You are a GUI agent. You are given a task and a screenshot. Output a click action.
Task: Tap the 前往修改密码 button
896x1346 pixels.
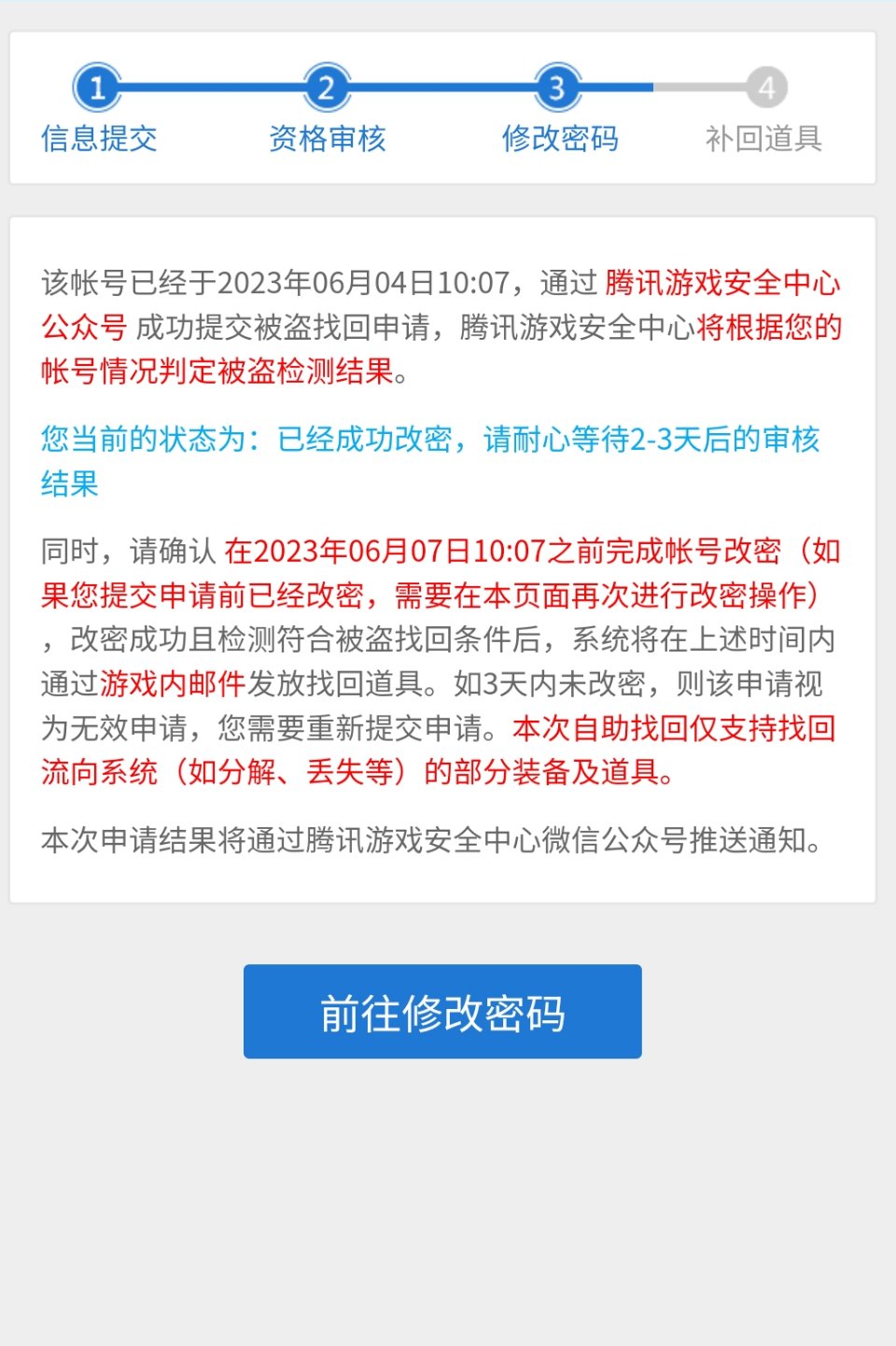click(442, 1012)
